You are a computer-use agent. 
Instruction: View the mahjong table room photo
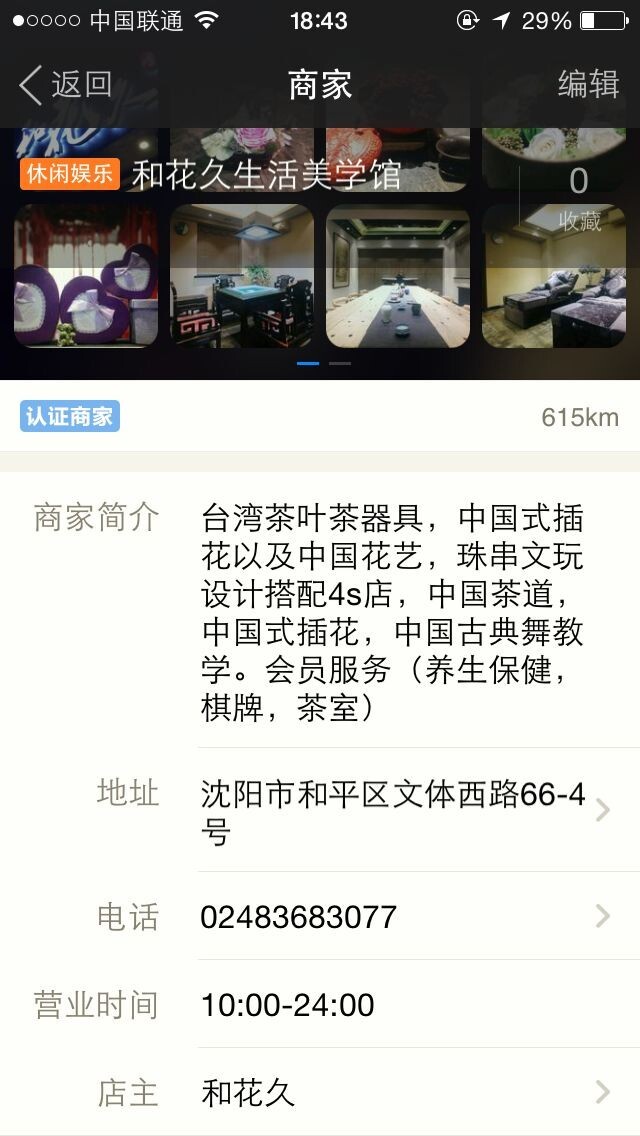pyautogui.click(x=242, y=276)
